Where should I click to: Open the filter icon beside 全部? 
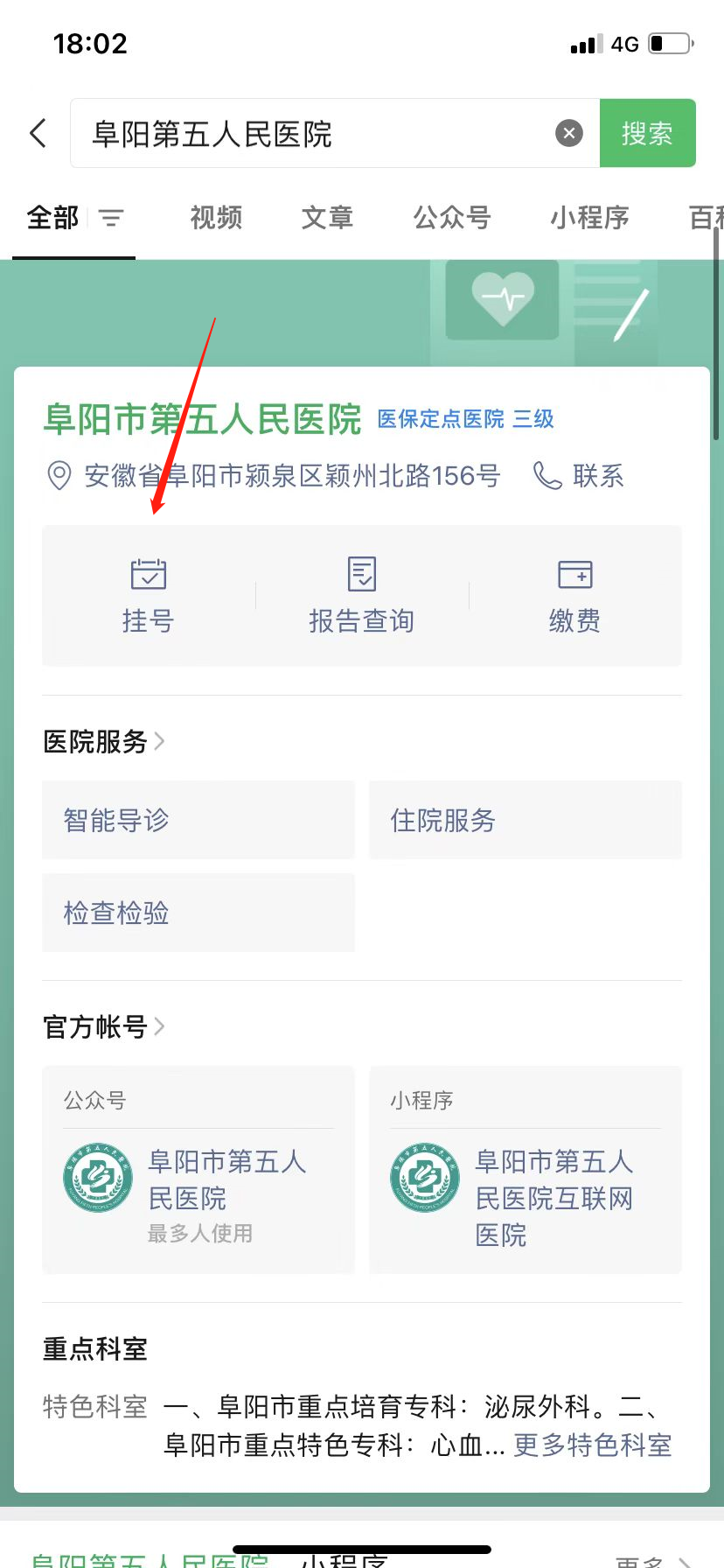(x=111, y=218)
